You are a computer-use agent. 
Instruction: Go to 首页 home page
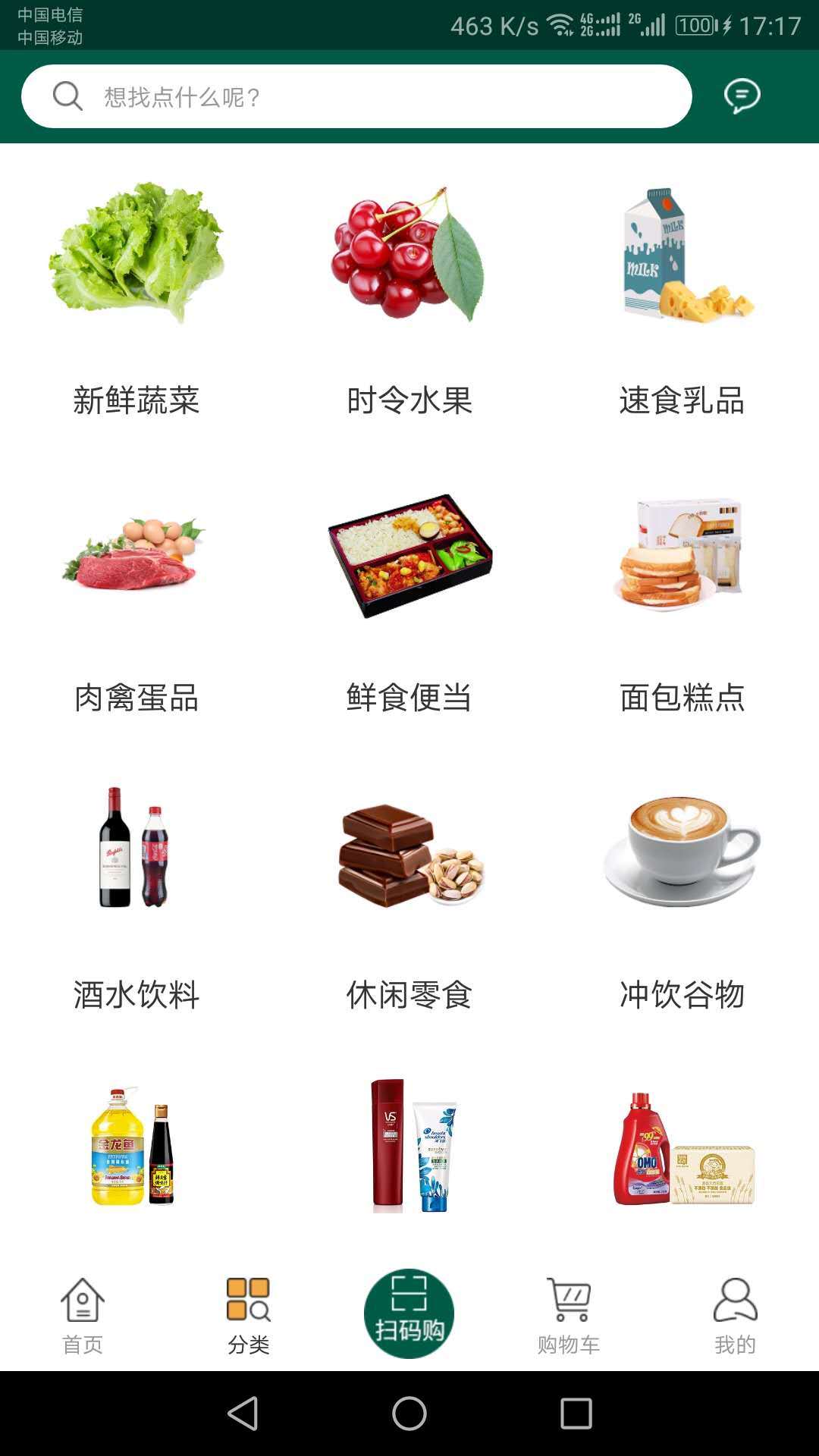pyautogui.click(x=81, y=1312)
